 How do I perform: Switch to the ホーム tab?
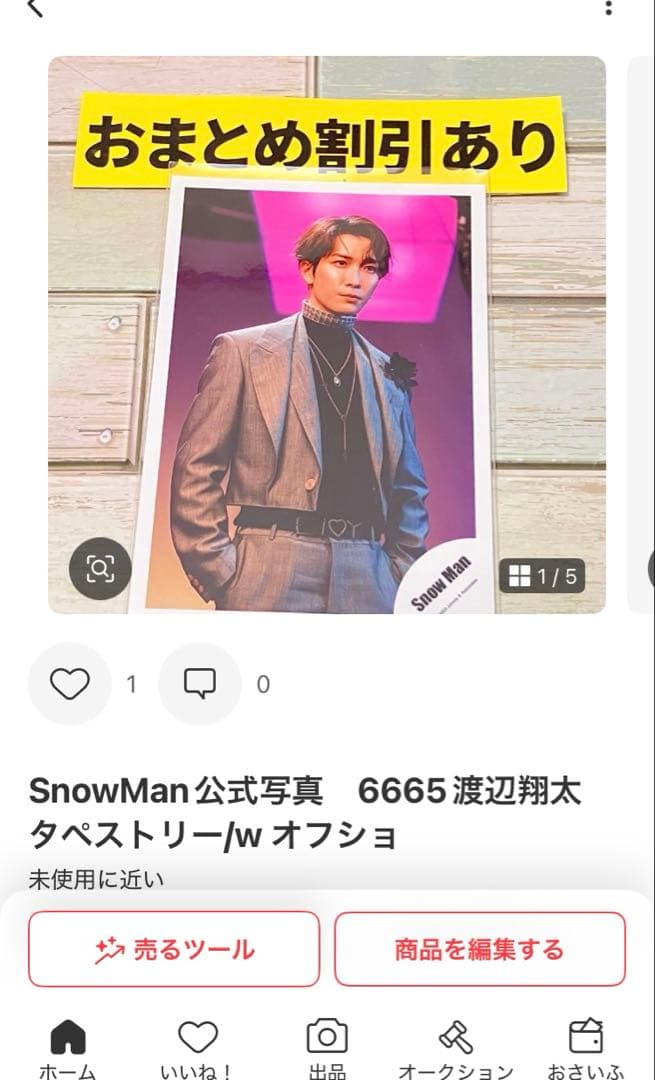(x=68, y=1046)
